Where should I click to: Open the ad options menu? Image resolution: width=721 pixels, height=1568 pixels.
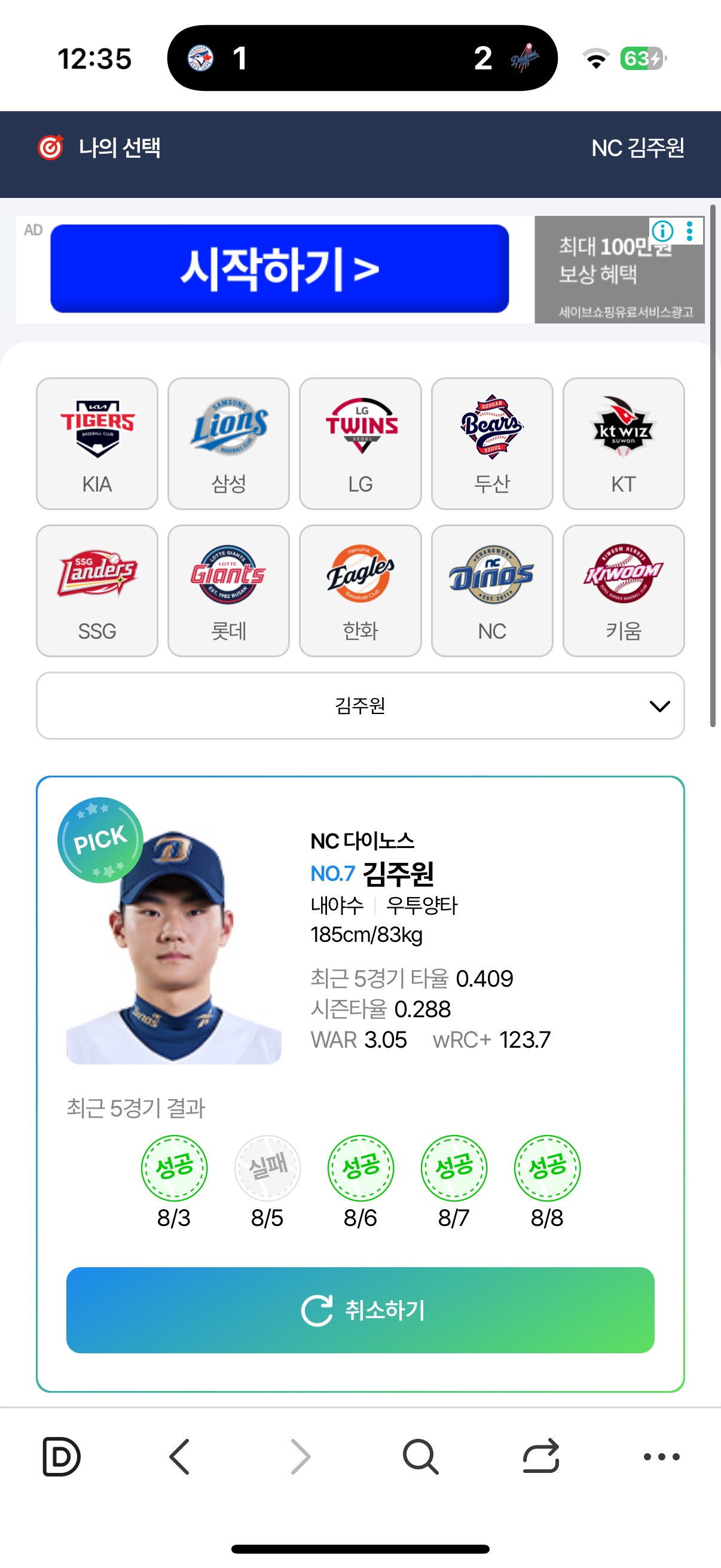point(689,231)
